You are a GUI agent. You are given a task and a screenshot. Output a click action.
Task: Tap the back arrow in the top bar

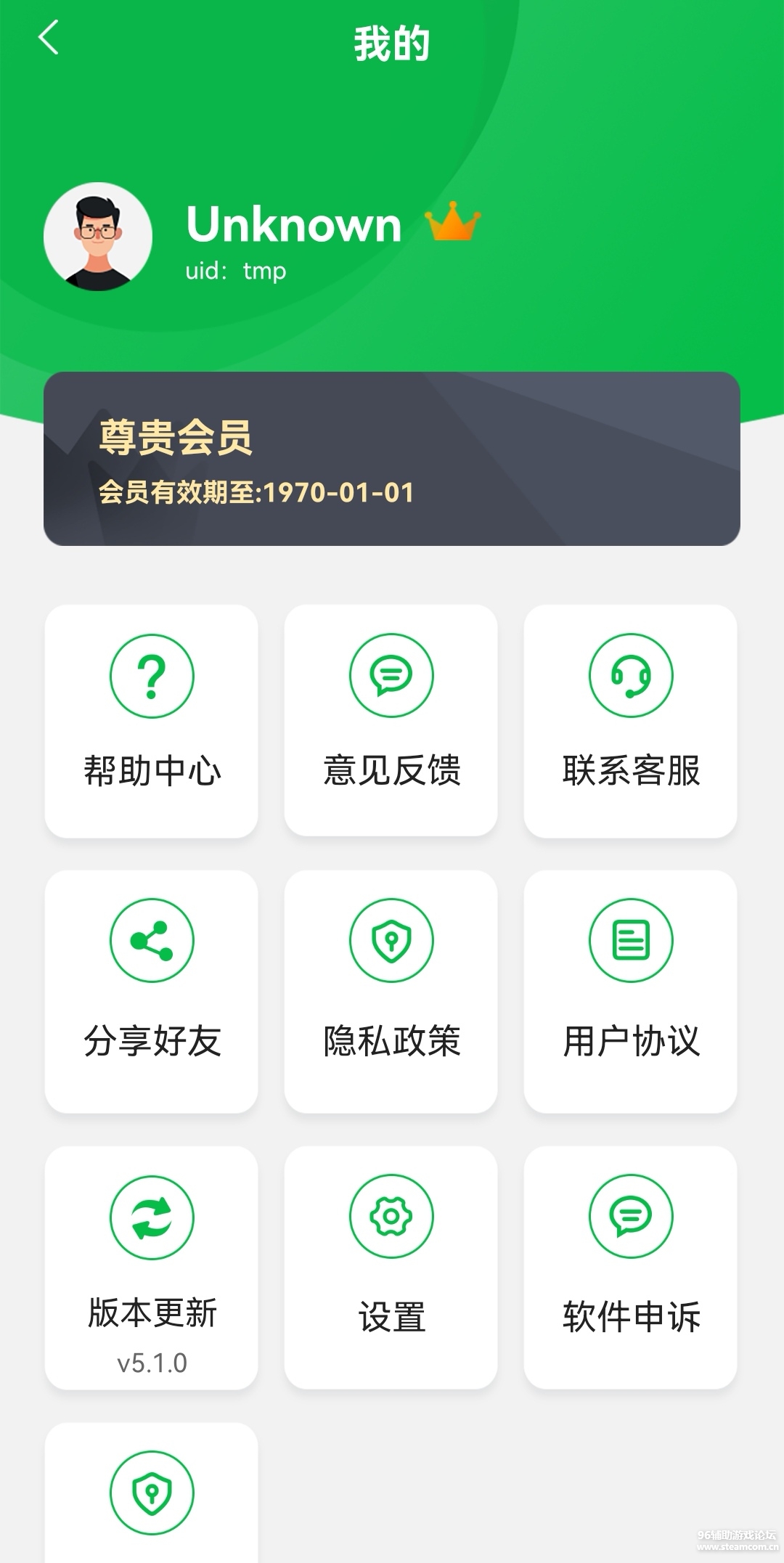[48, 38]
